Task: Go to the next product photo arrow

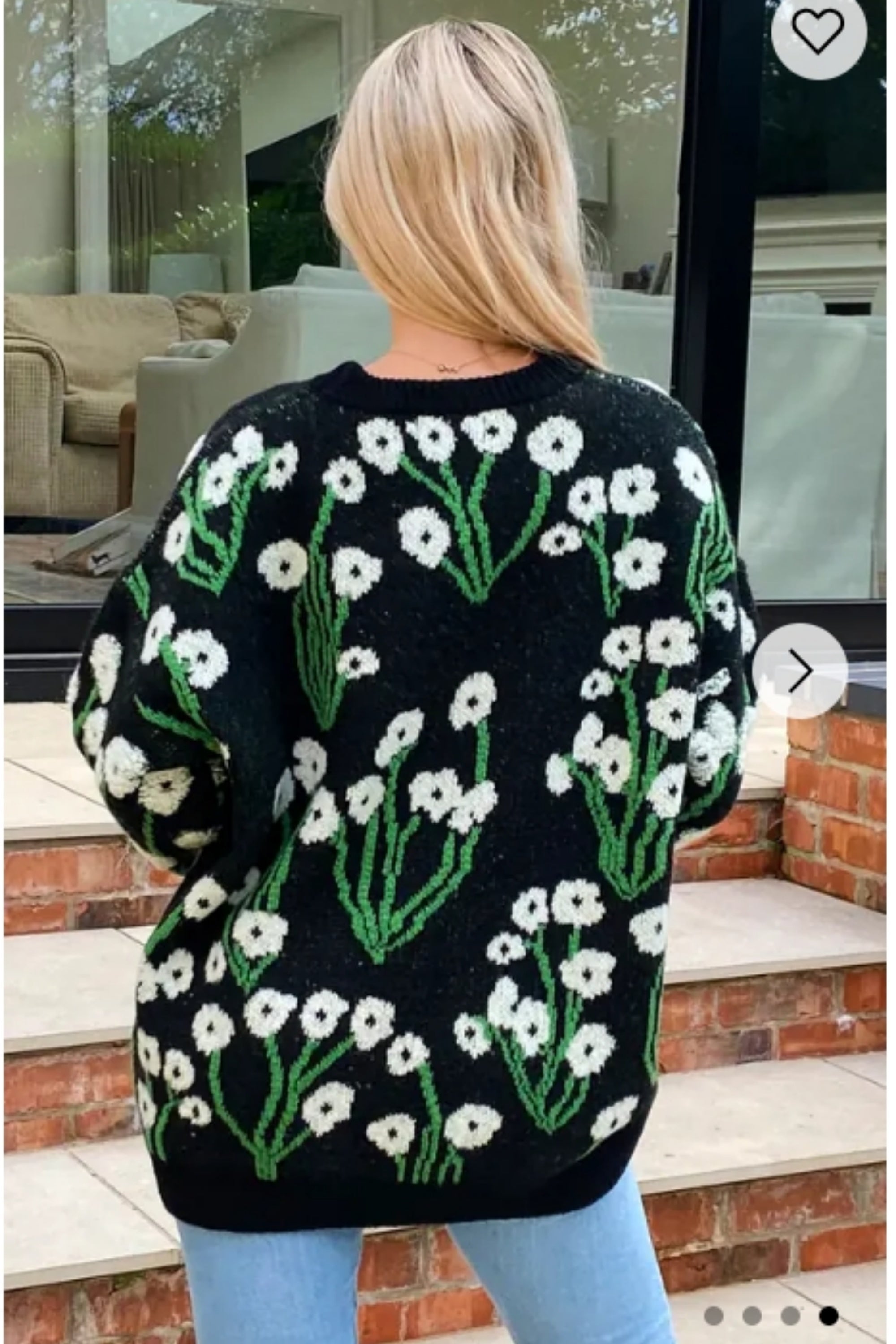Action: [x=799, y=671]
